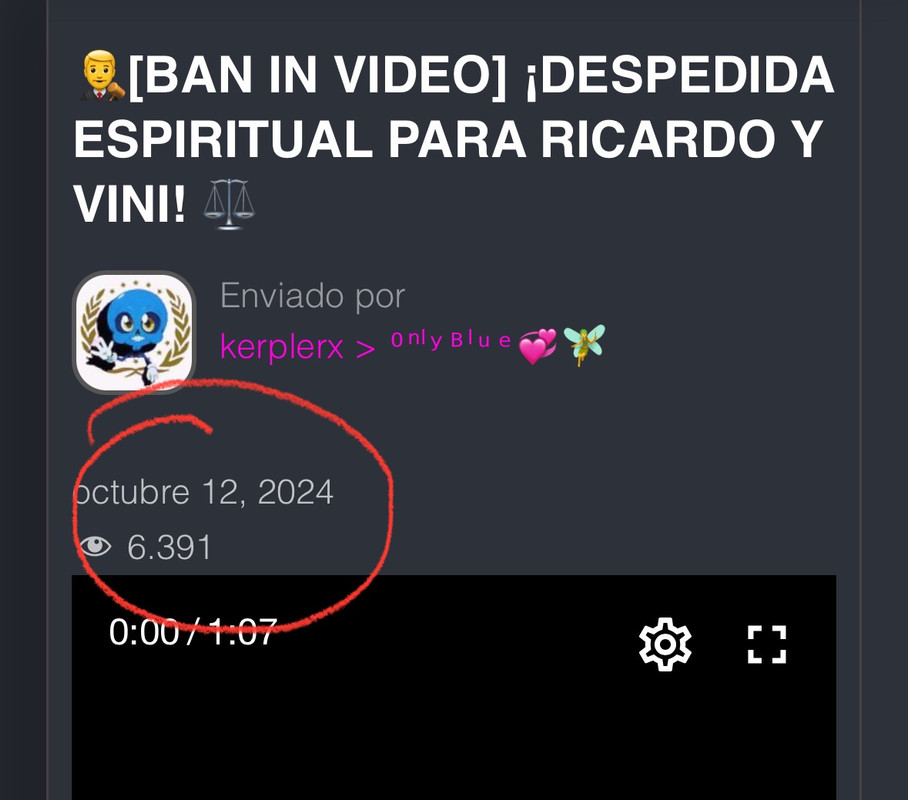The height and width of the screenshot is (800, 908).
Task: Tap the sender's blue avatar picture
Action: click(x=134, y=333)
